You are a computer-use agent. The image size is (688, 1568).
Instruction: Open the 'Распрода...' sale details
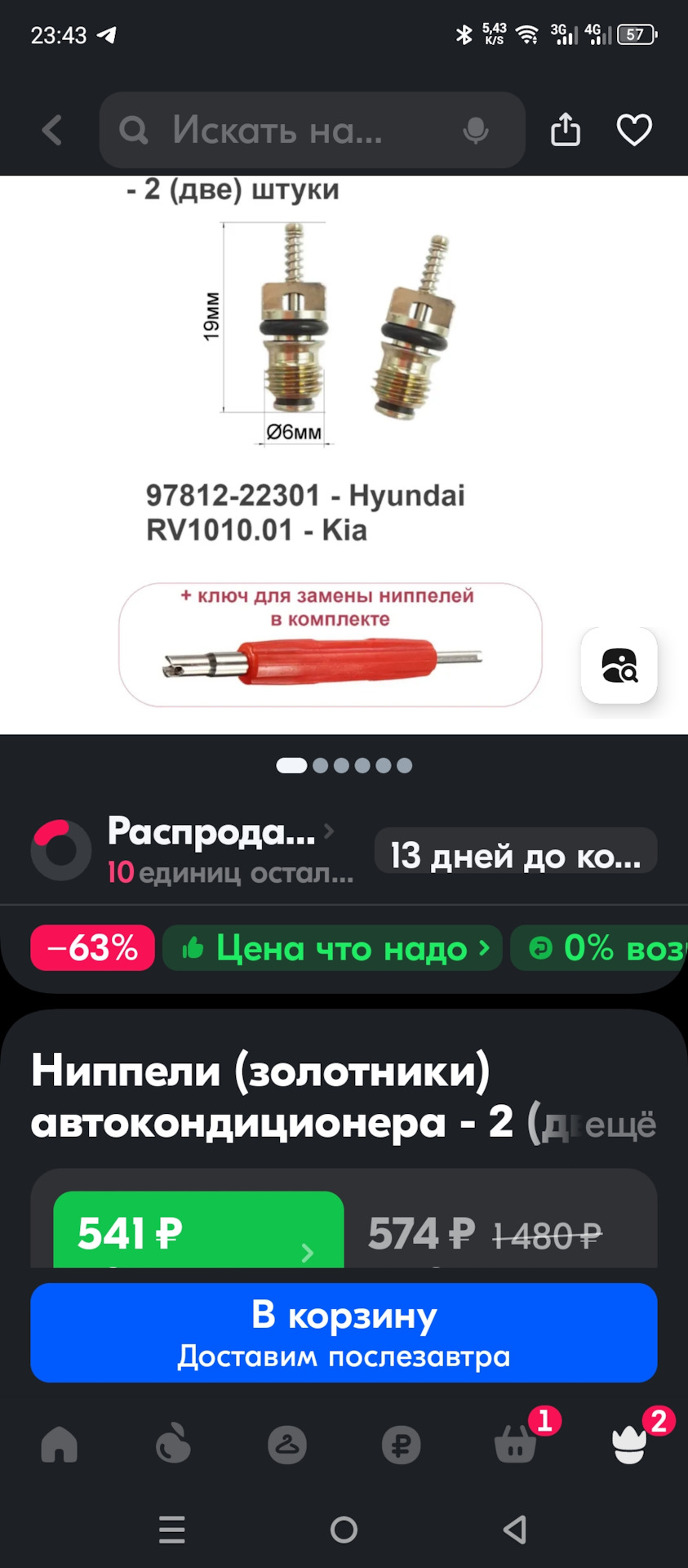click(x=220, y=833)
